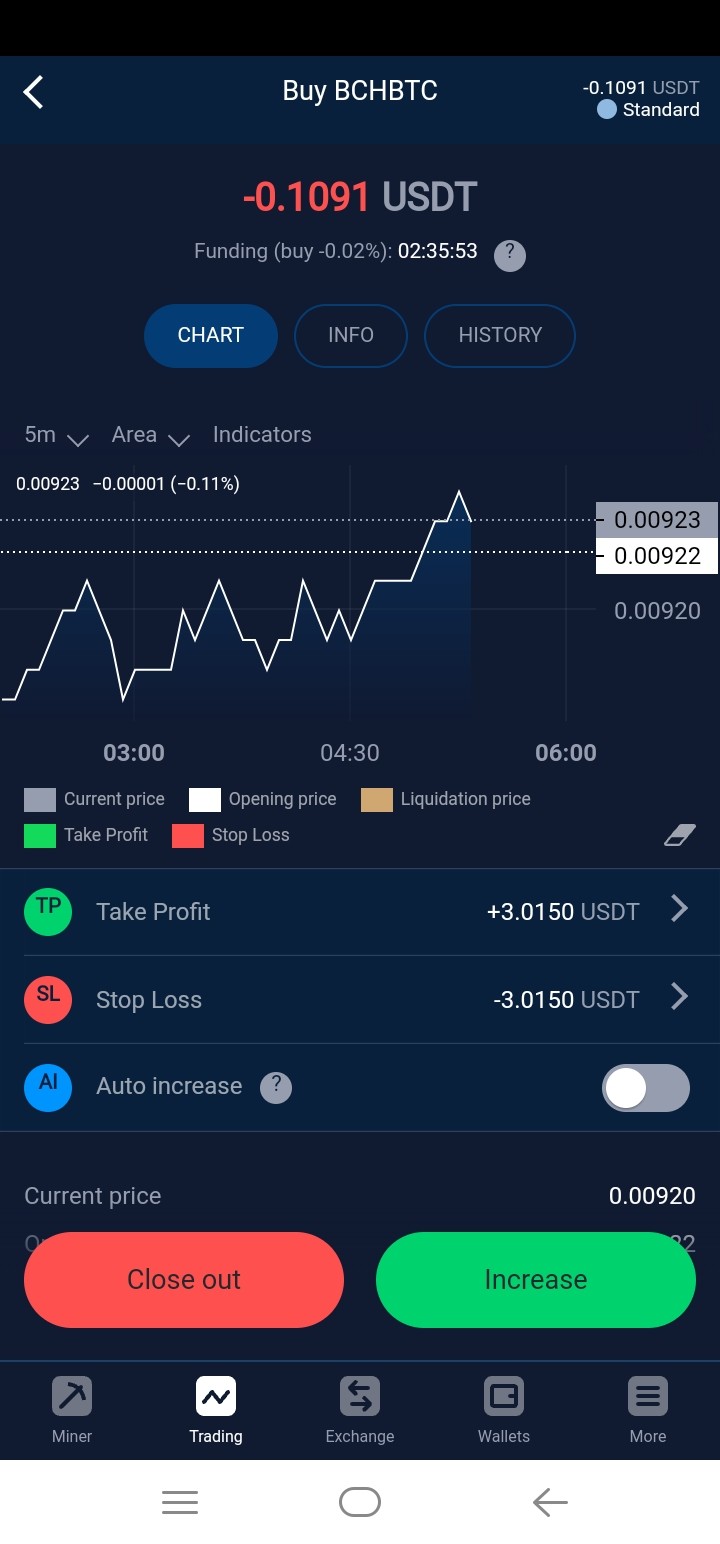720x1544 pixels.
Task: Tap the system home button
Action: click(x=360, y=1502)
